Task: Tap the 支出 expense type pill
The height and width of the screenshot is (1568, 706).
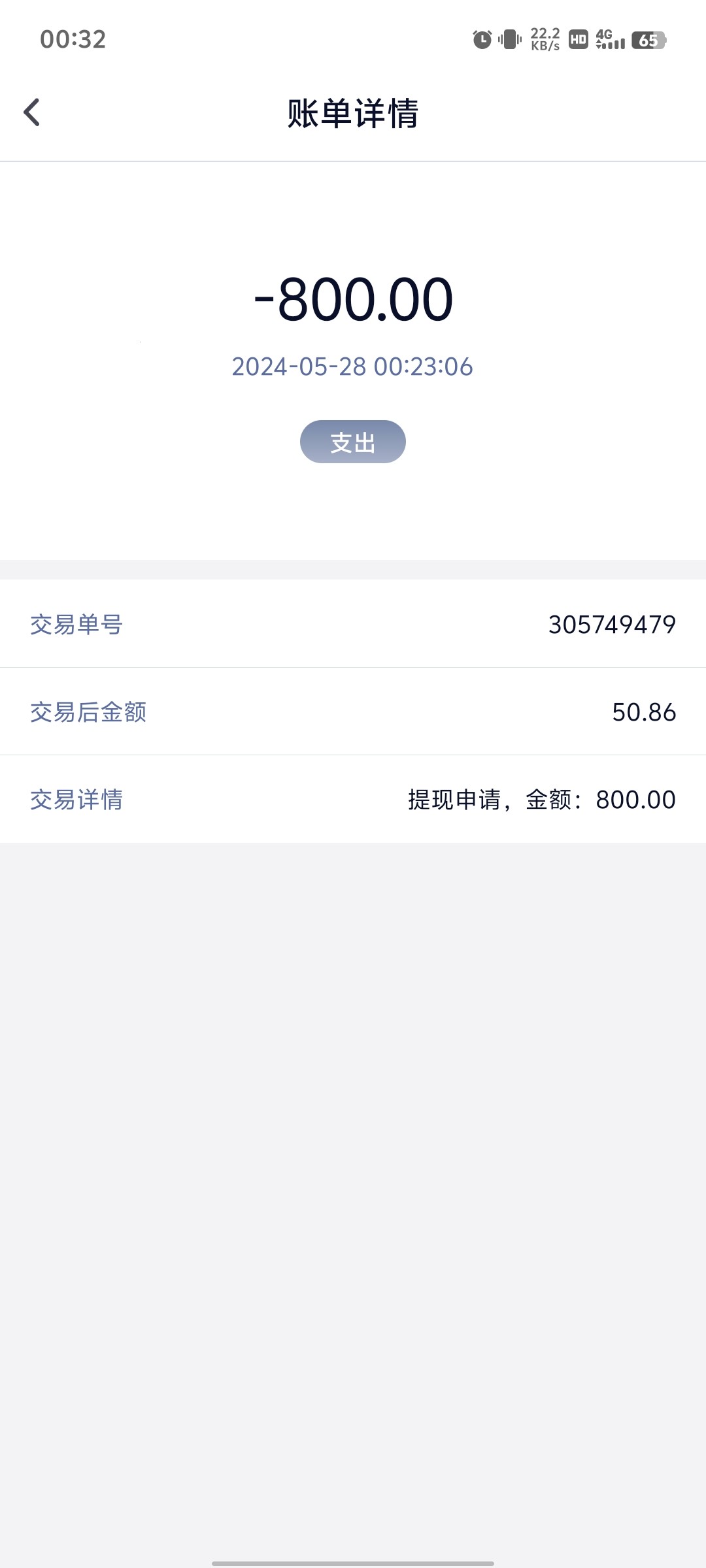Action: pos(352,442)
